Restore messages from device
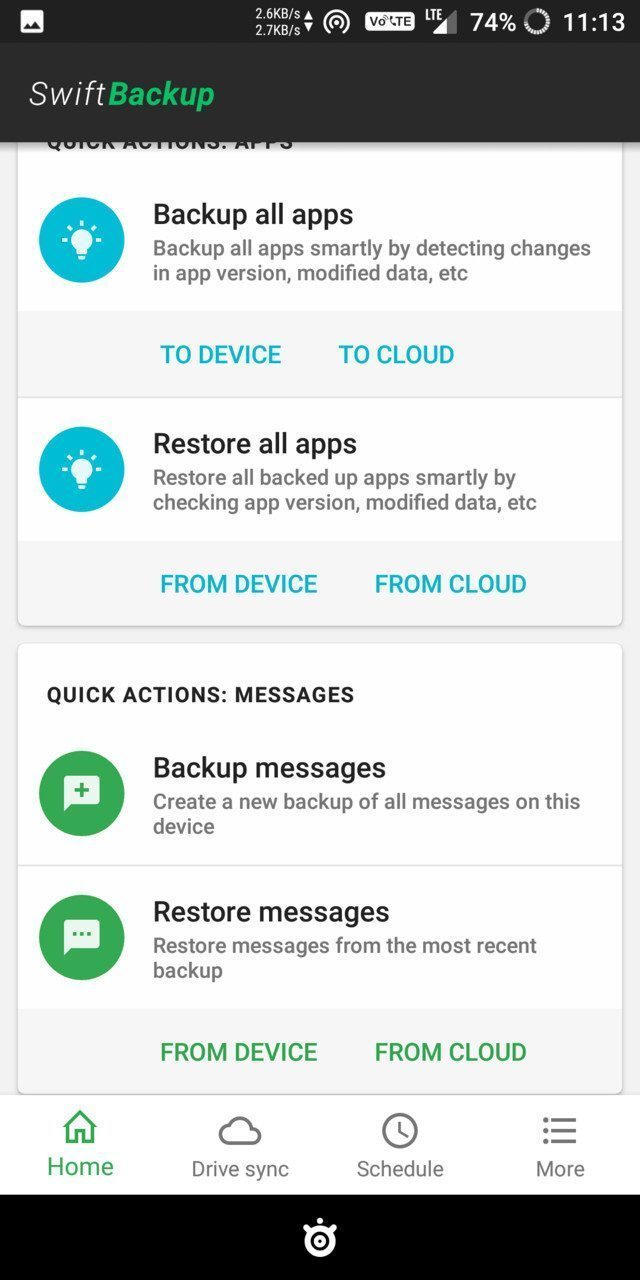The image size is (640, 1280). tap(238, 1051)
